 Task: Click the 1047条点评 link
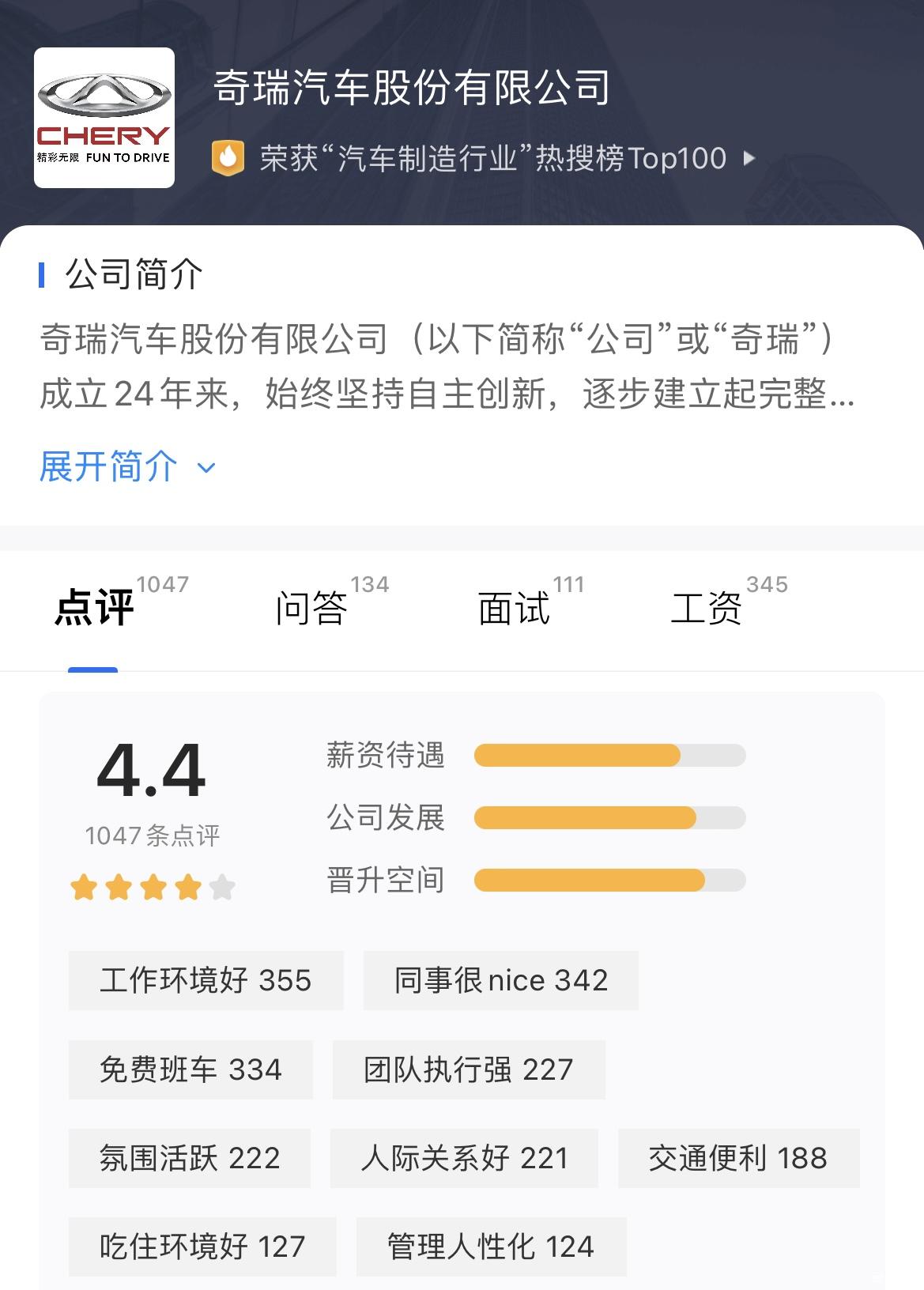(x=153, y=834)
